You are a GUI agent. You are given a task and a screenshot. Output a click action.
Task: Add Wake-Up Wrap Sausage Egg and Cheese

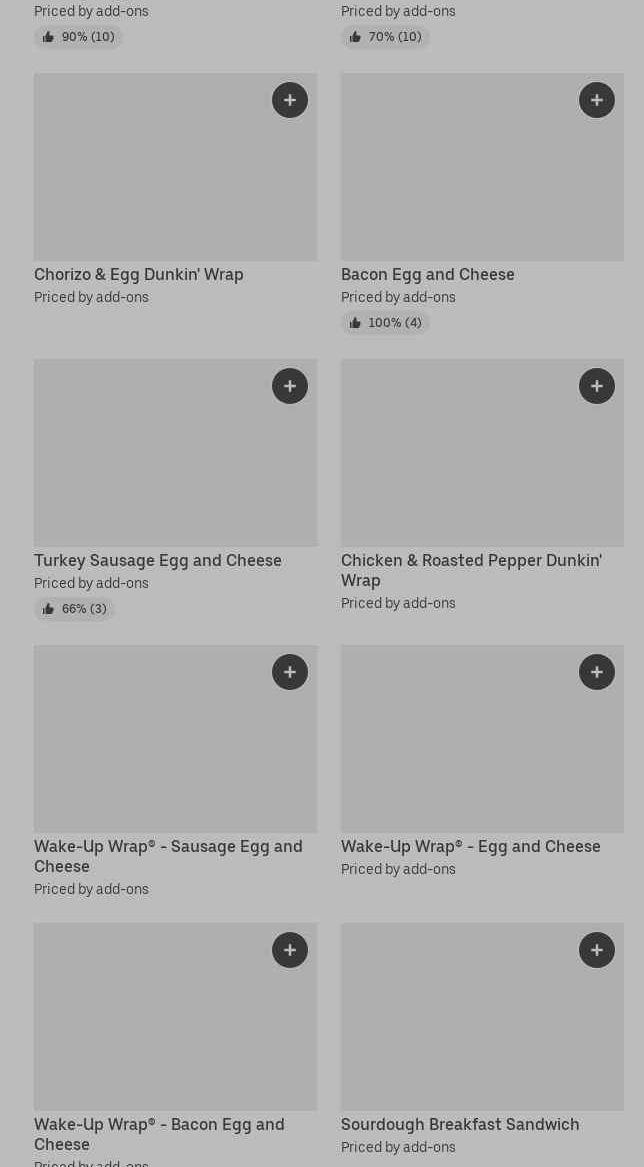pos(290,672)
